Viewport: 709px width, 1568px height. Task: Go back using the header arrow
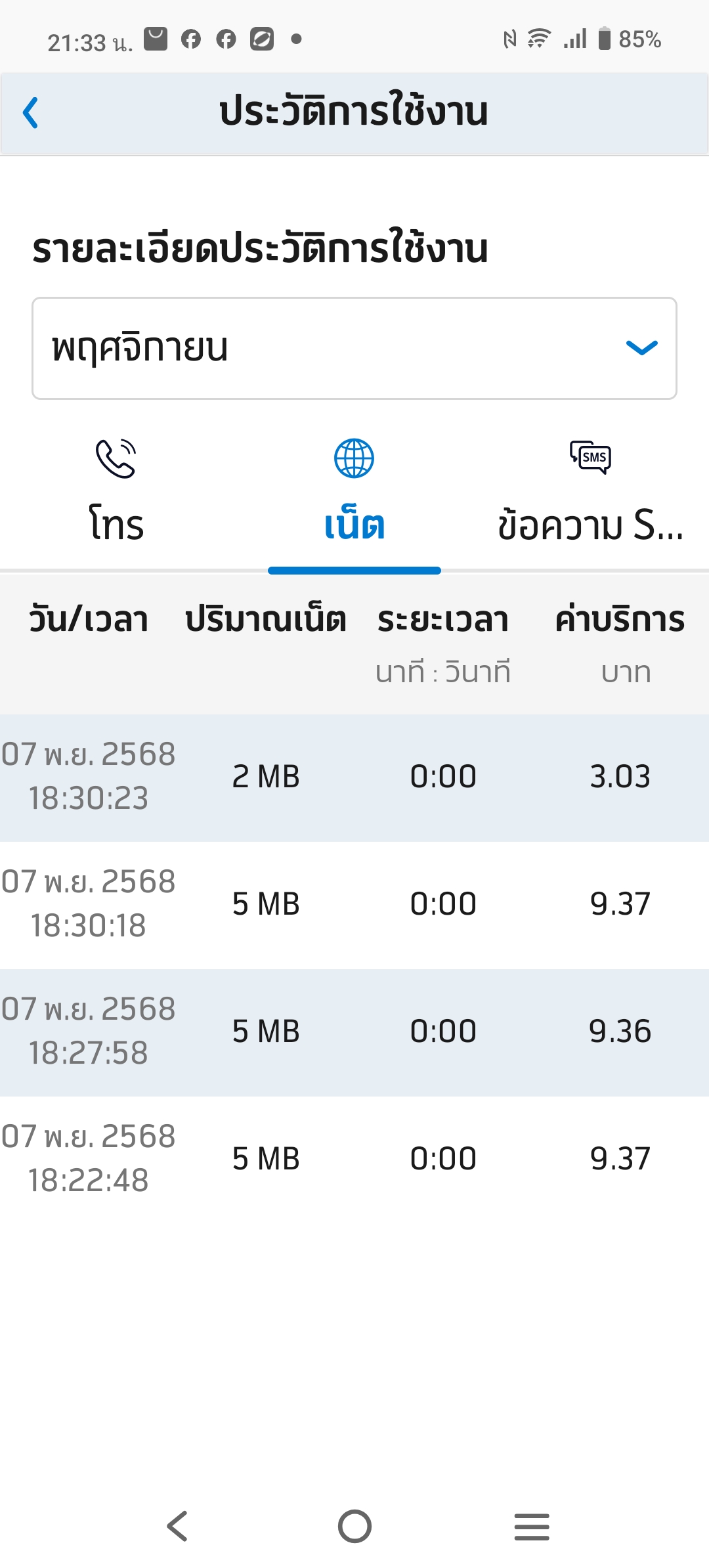31,112
